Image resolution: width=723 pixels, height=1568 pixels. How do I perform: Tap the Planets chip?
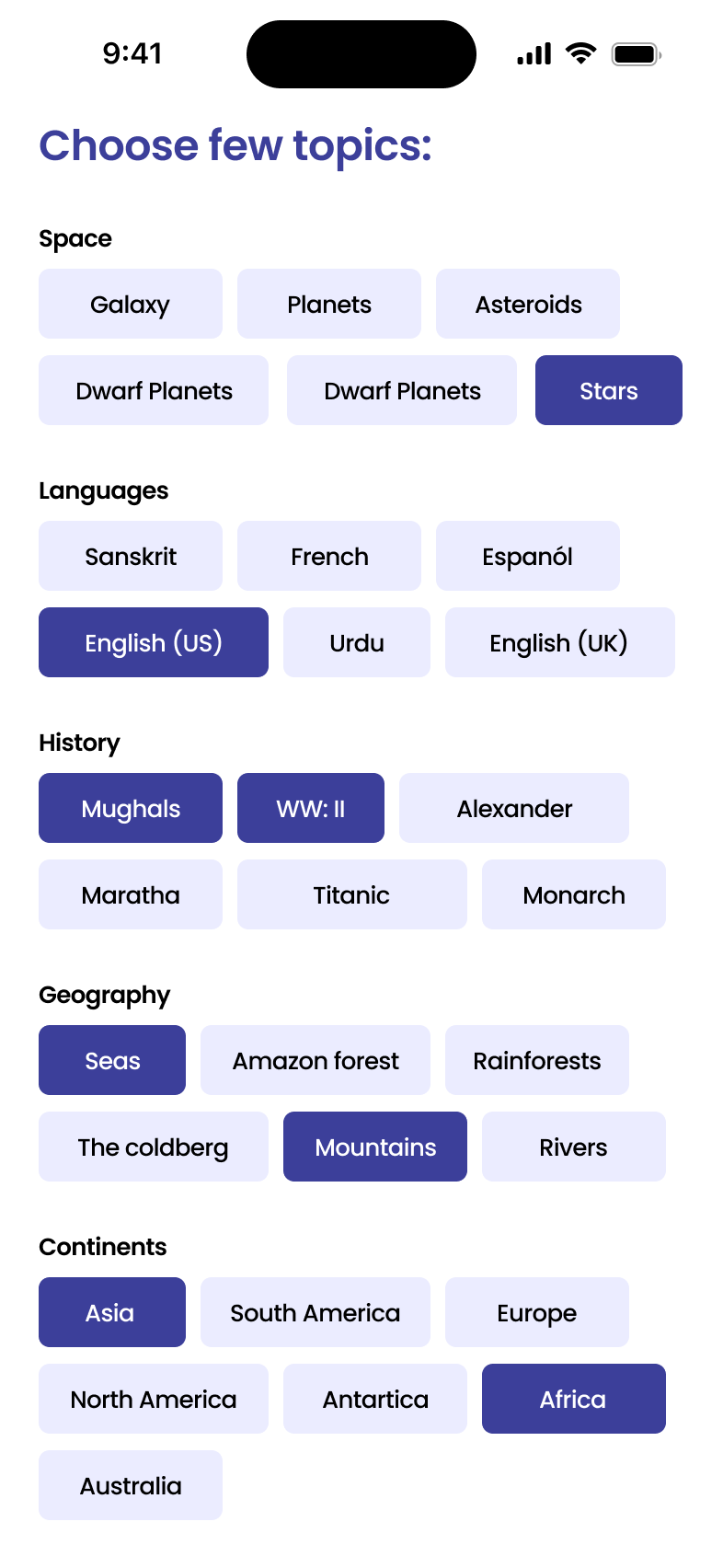(x=328, y=304)
